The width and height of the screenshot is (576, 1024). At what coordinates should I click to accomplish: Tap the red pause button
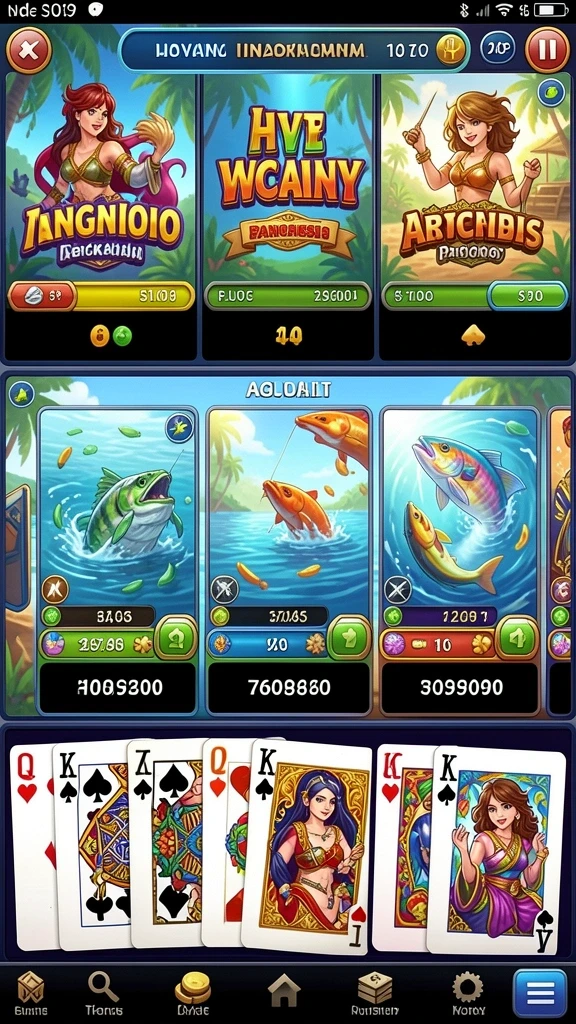pos(547,50)
